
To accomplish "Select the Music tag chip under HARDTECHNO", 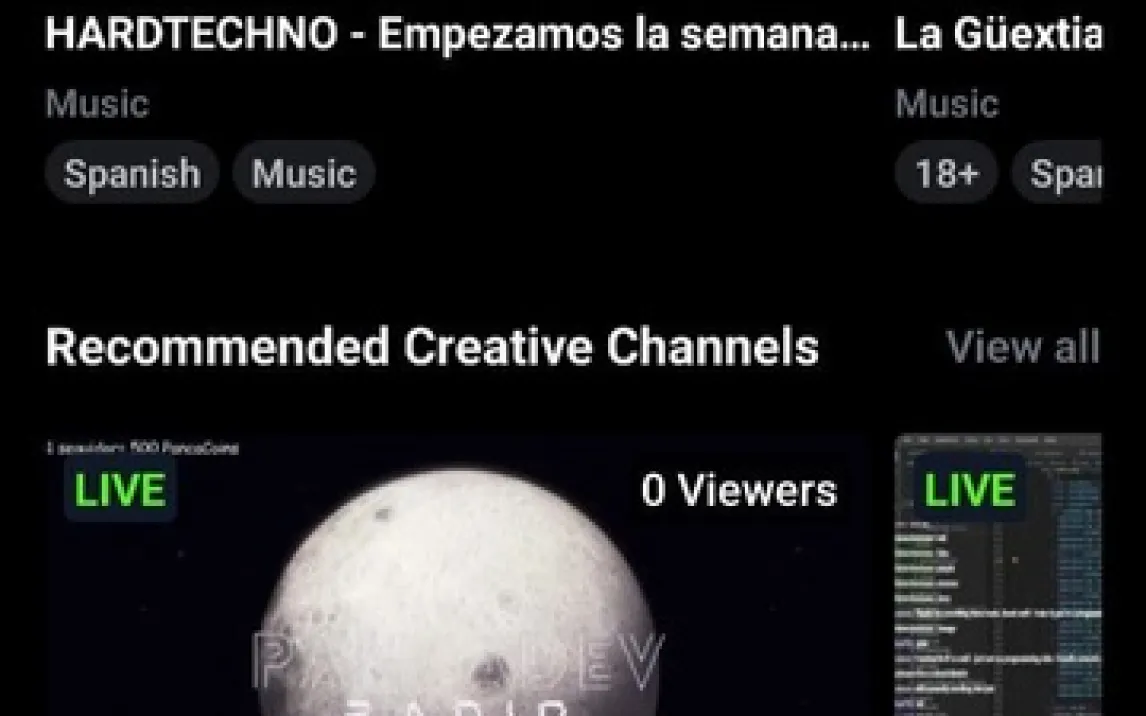I will [x=303, y=173].
